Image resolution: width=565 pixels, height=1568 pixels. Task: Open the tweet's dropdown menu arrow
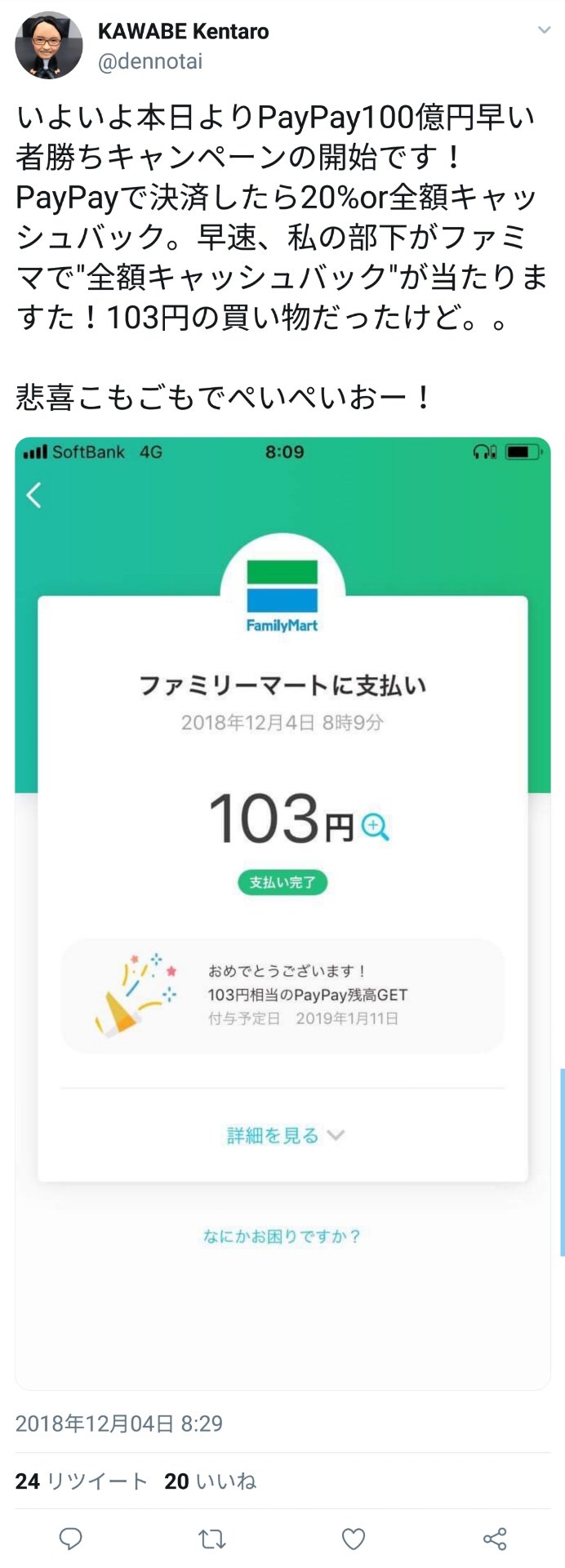click(x=543, y=30)
